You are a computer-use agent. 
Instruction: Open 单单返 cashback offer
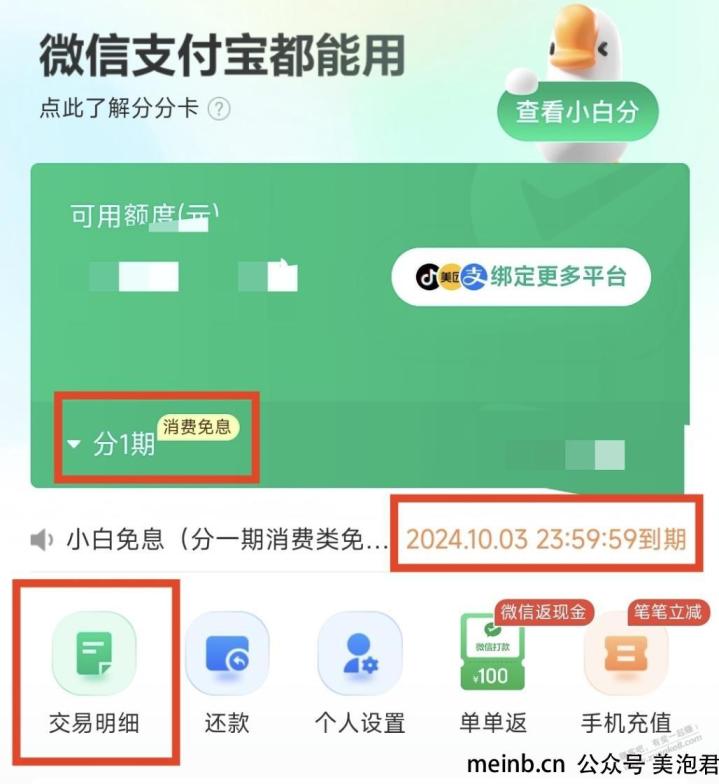pyautogui.click(x=491, y=667)
